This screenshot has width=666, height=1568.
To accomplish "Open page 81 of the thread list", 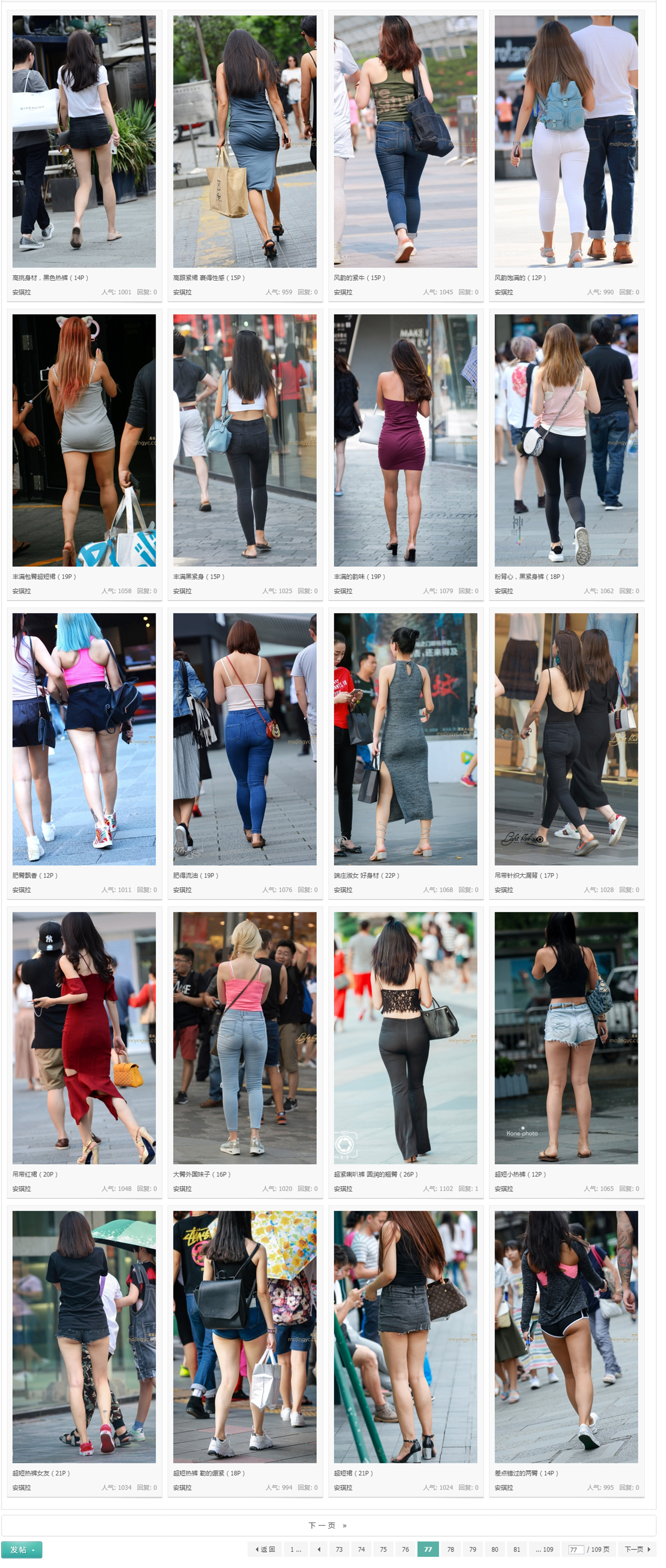I will click(x=517, y=1549).
